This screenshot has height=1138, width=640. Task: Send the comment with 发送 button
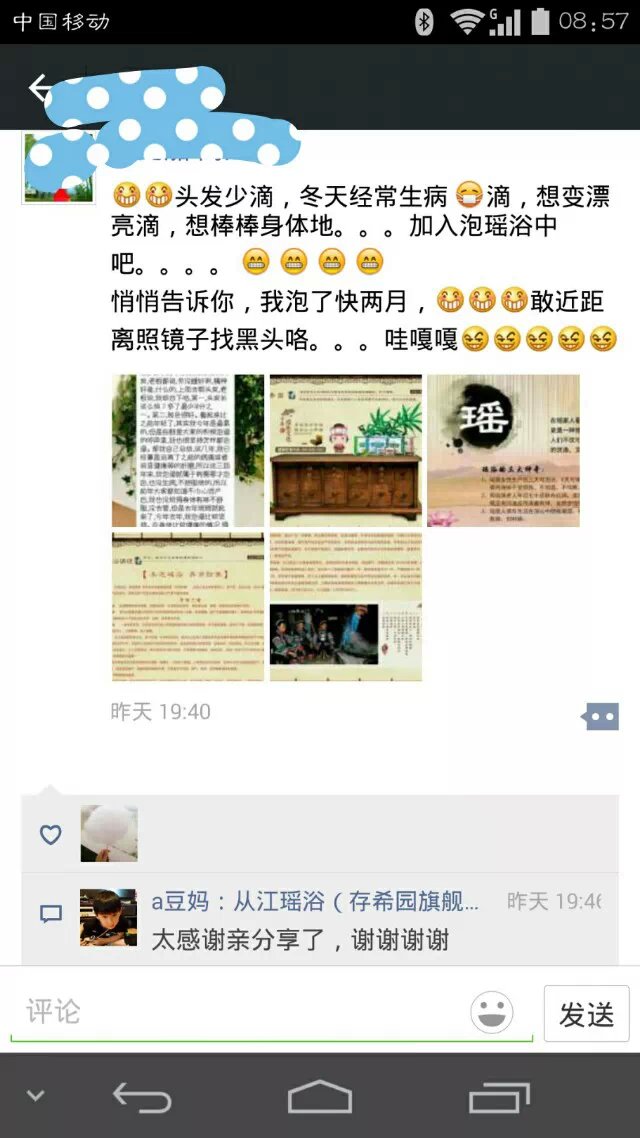tap(586, 1014)
